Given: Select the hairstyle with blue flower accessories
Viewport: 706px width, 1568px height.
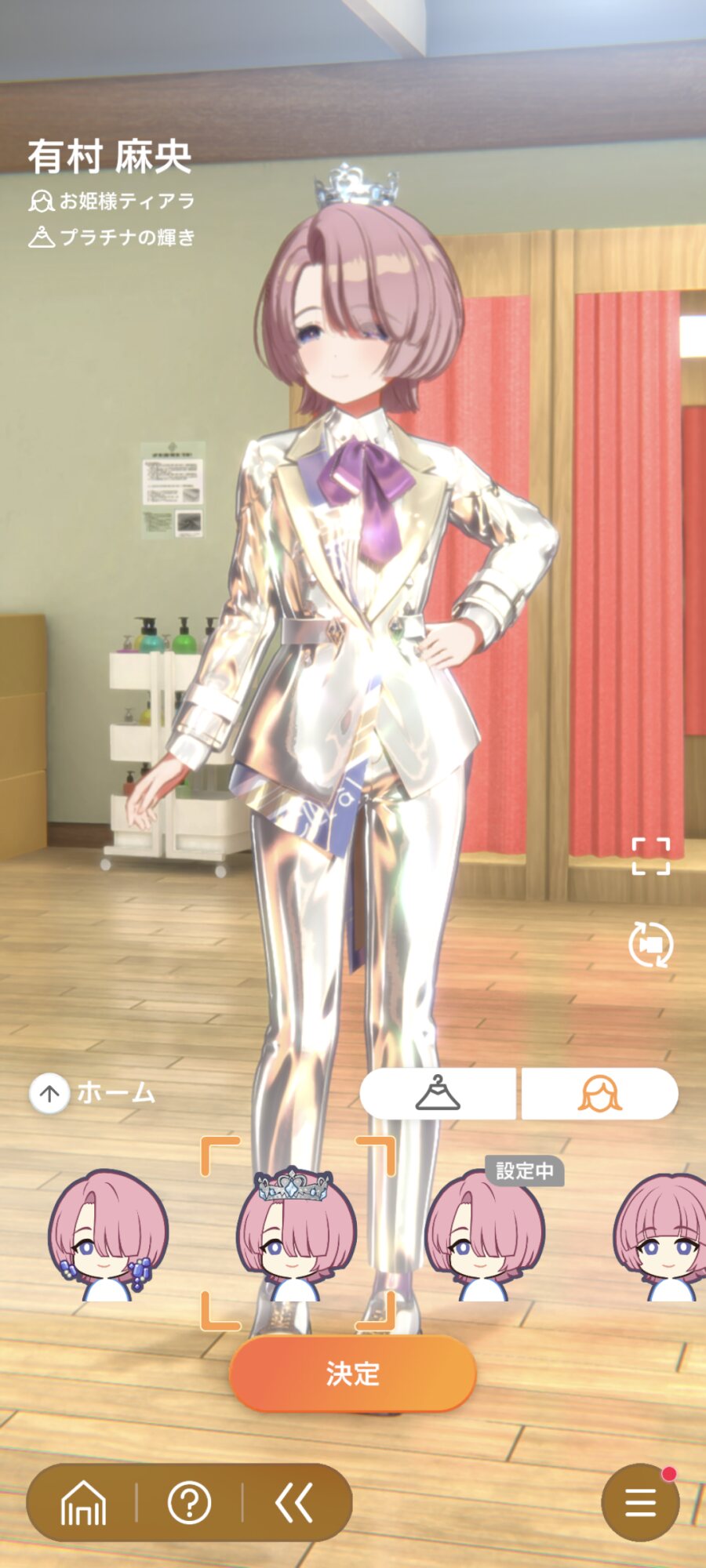Looking at the screenshot, I should 108,1236.
